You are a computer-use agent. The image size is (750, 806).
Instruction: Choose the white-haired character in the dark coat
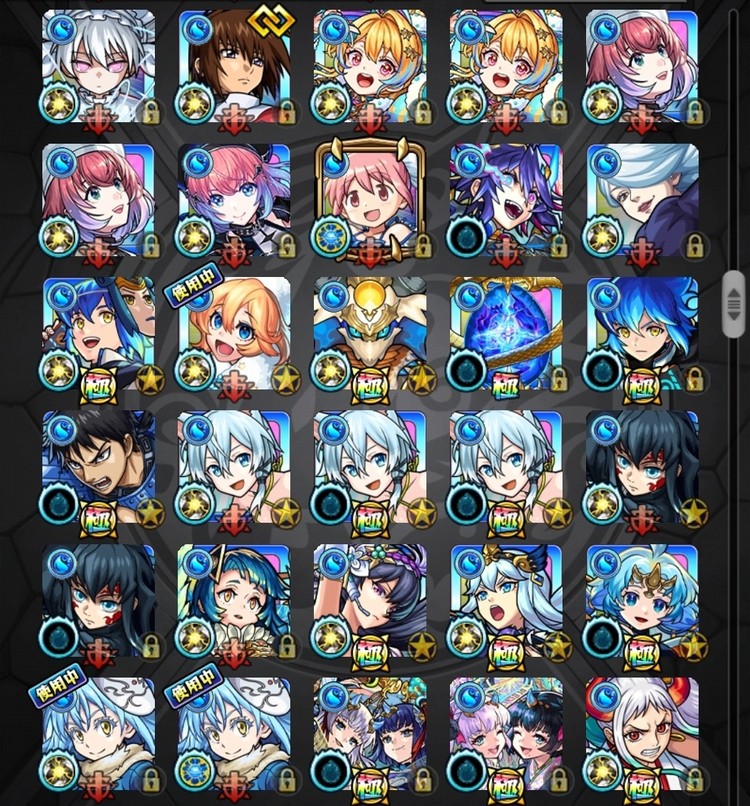[x=642, y=200]
